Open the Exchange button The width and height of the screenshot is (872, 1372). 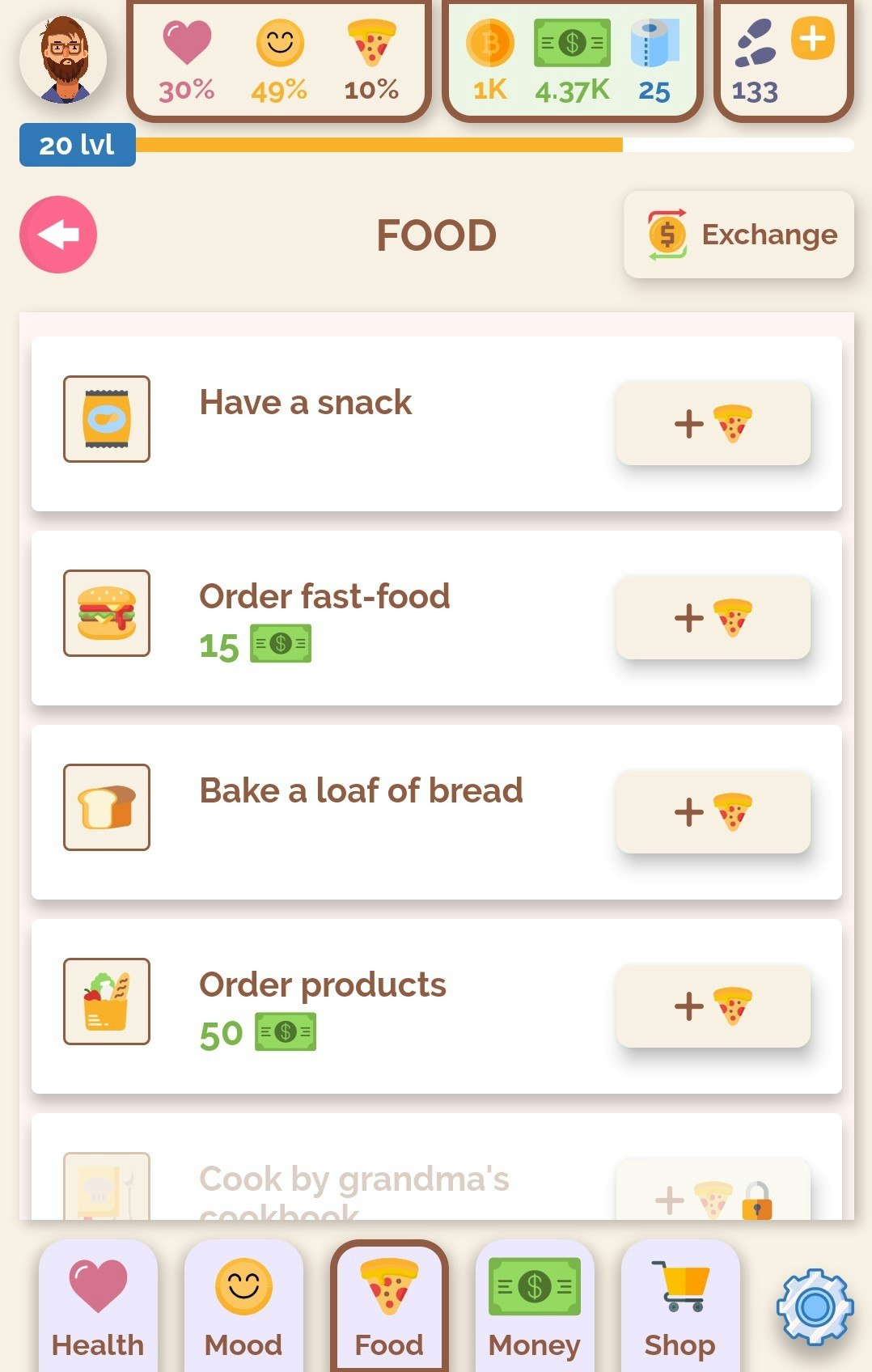click(739, 235)
